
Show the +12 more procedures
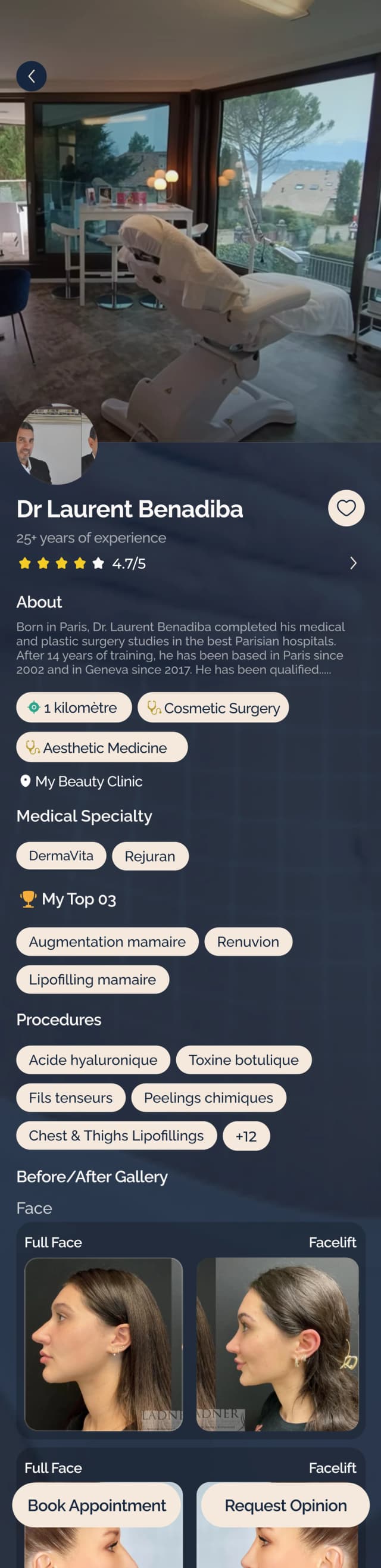click(246, 1135)
